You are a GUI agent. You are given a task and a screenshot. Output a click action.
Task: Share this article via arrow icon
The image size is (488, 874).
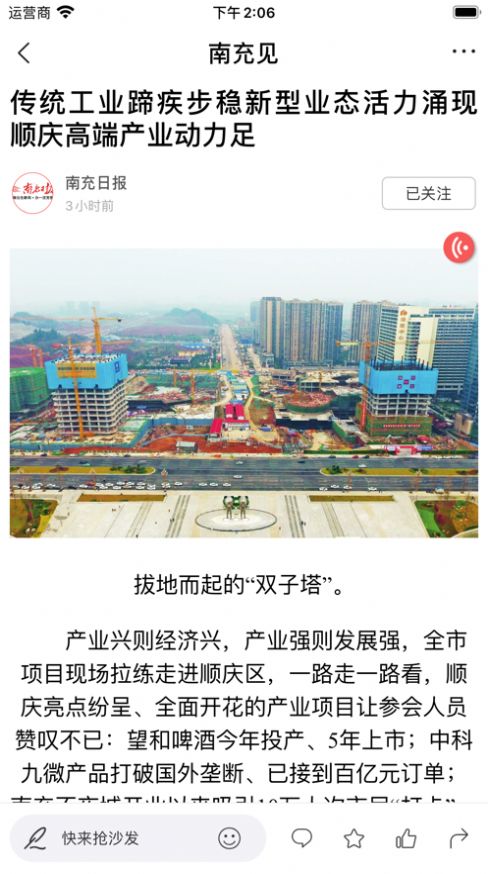coord(458,838)
